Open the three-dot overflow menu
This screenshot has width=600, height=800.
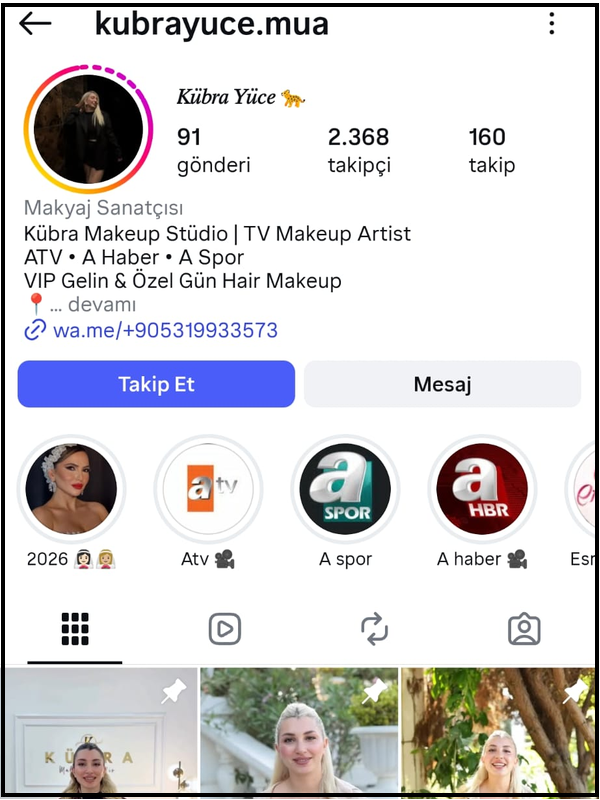[x=551, y=24]
